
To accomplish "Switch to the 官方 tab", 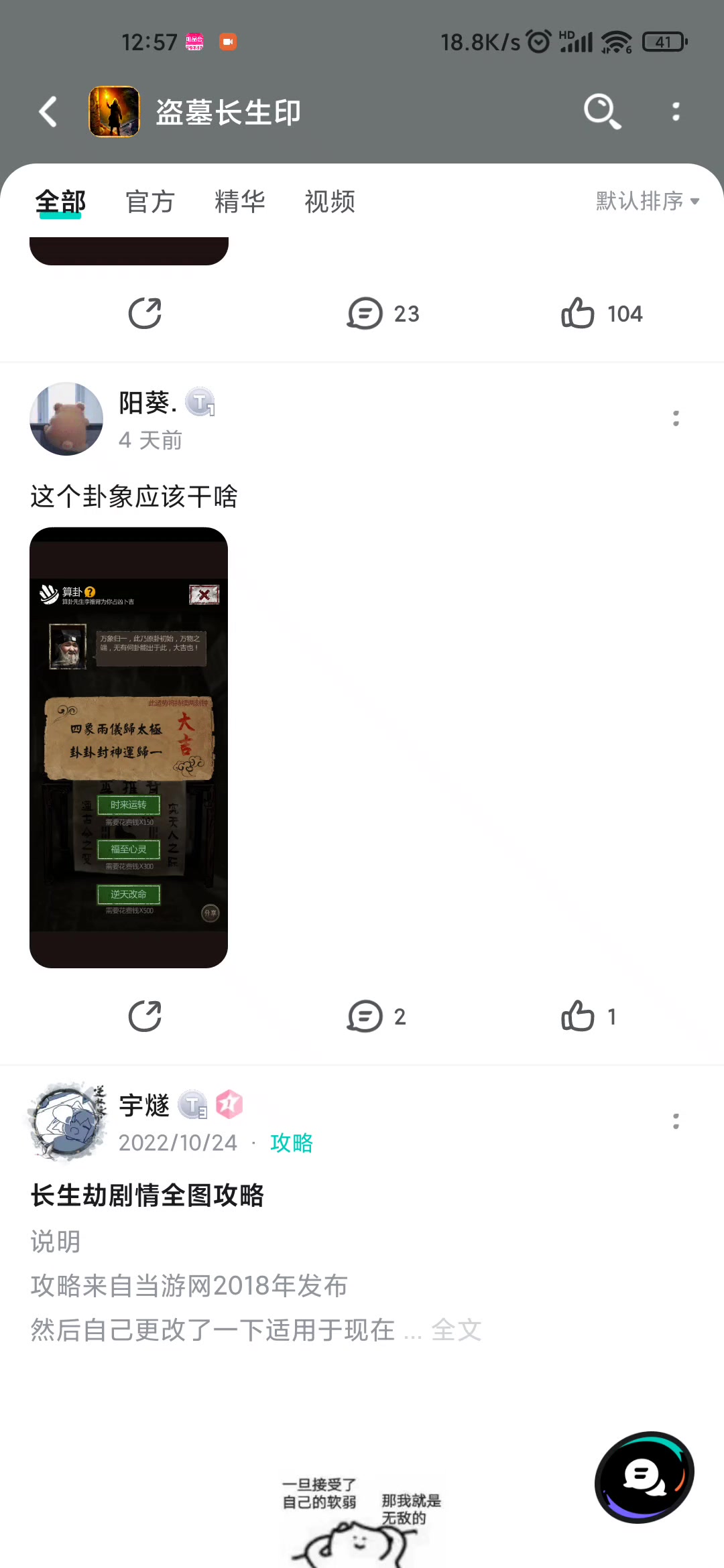I will 150,201.
